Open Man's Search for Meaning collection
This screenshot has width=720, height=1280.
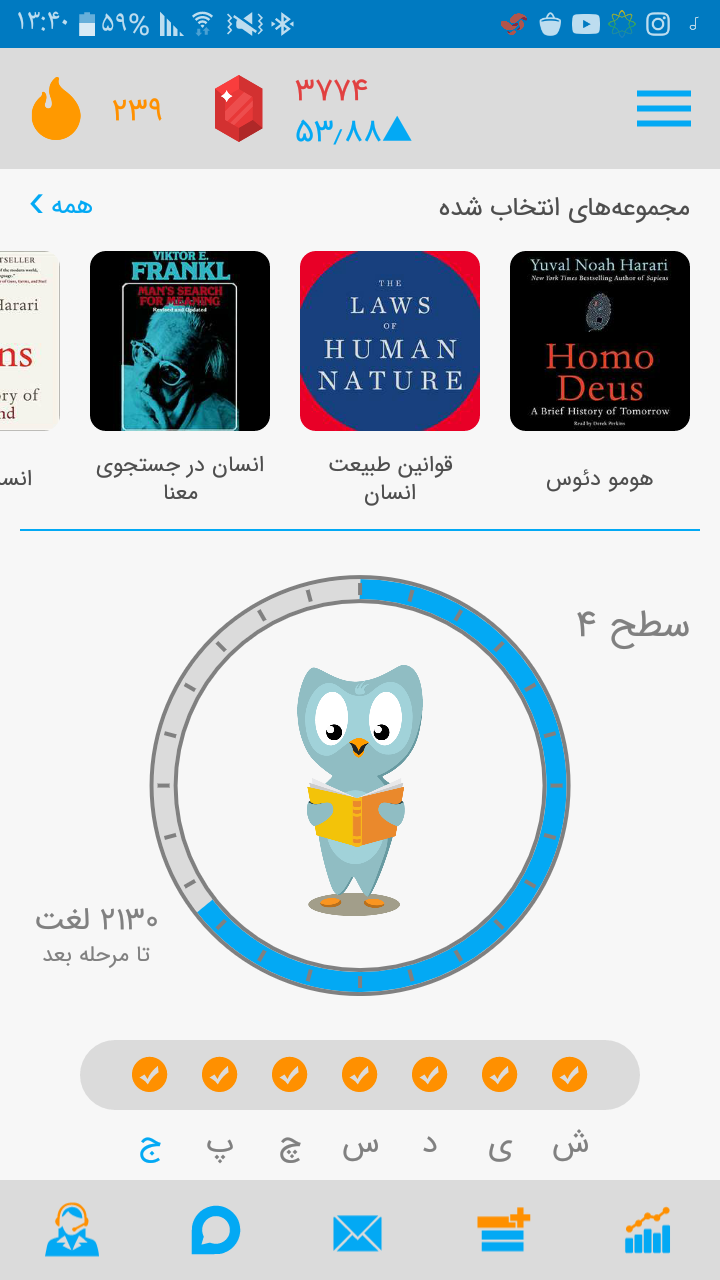point(180,341)
